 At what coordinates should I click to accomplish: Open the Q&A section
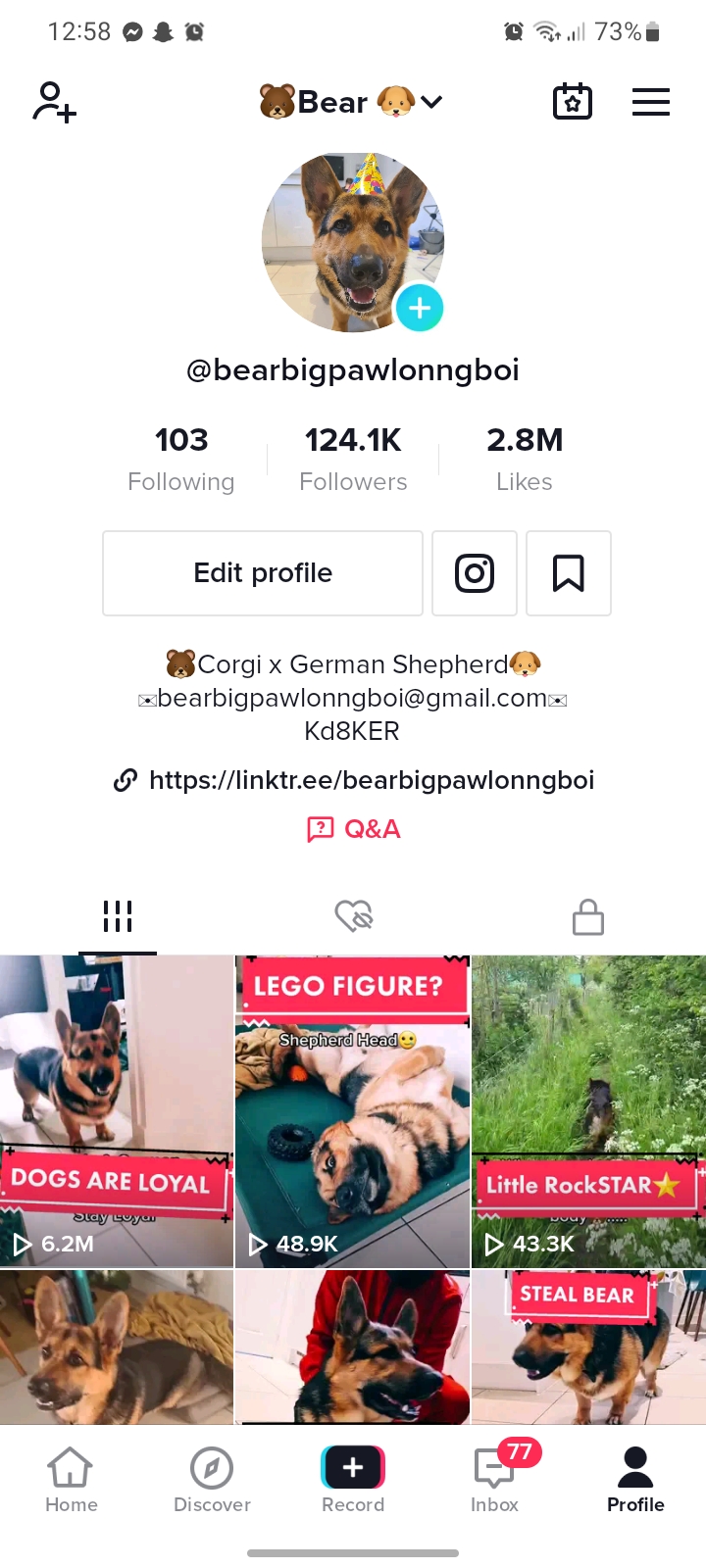[x=354, y=829]
